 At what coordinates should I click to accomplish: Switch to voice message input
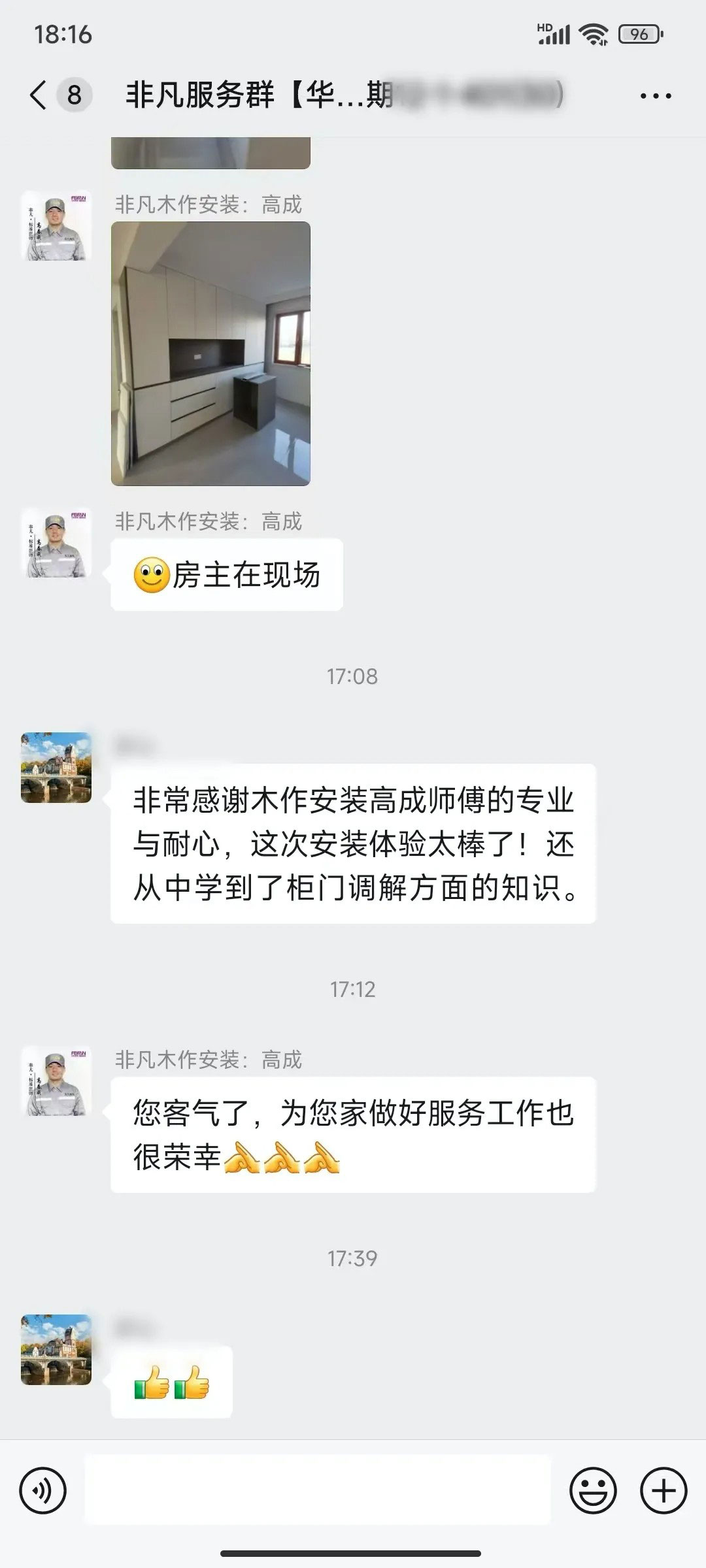[x=43, y=1491]
